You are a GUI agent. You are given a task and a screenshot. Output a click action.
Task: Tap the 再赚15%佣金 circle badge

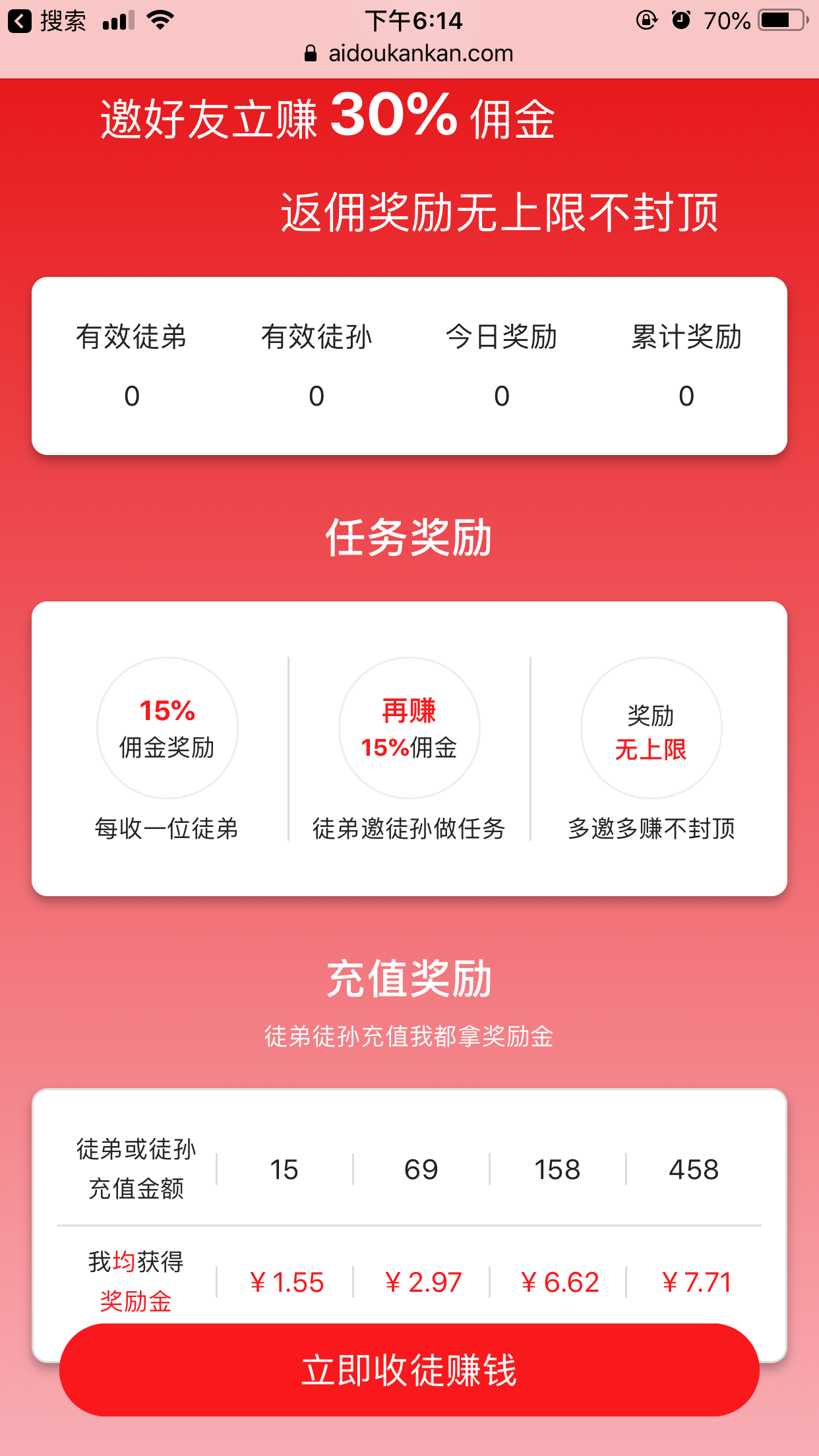[x=409, y=727]
